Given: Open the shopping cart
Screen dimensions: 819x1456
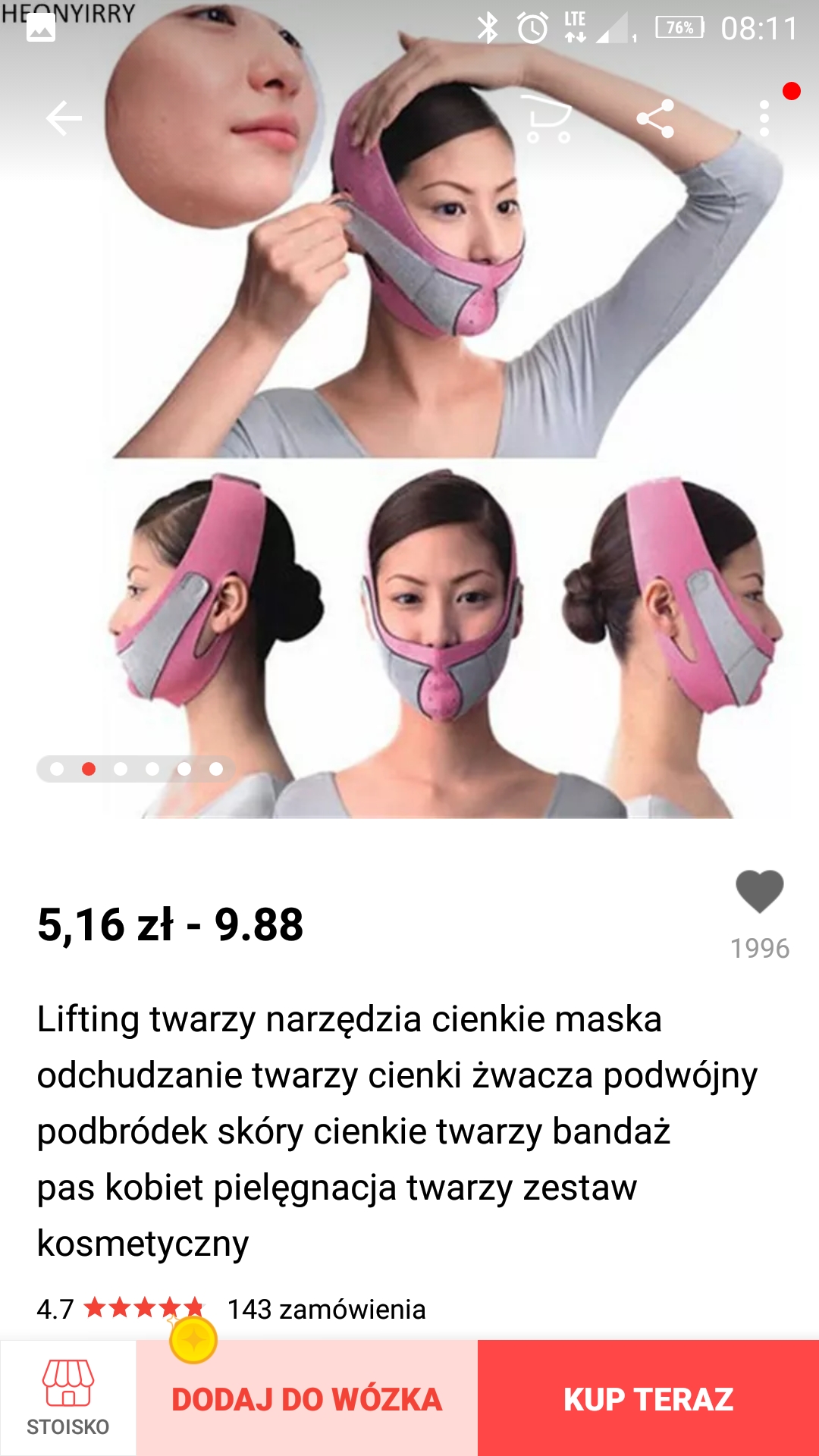Looking at the screenshot, I should pos(548,120).
